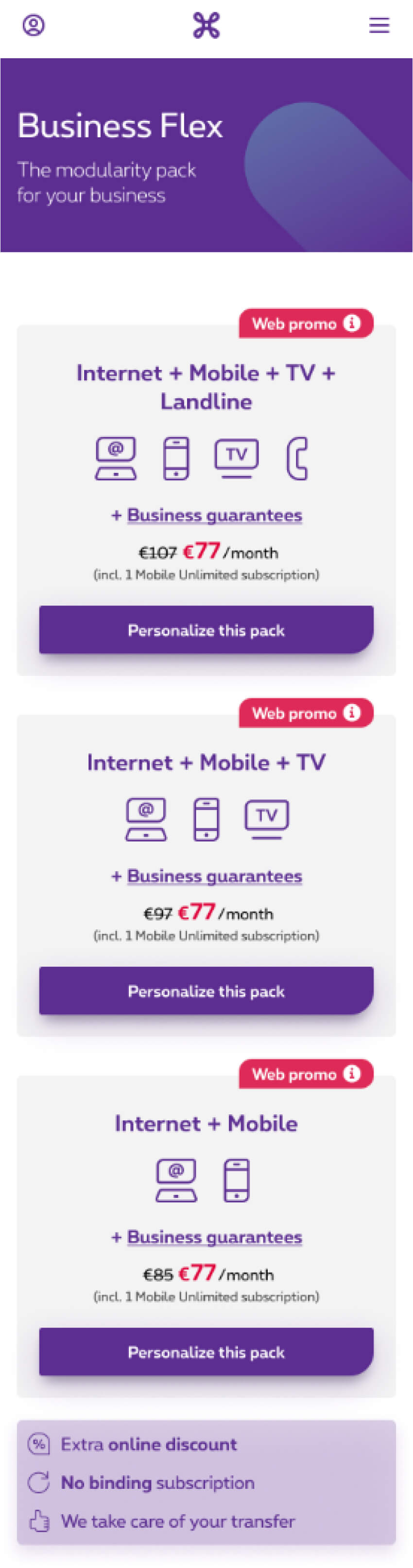
Task: Open Business guarantees link in the €97 pack
Action: (x=214, y=876)
